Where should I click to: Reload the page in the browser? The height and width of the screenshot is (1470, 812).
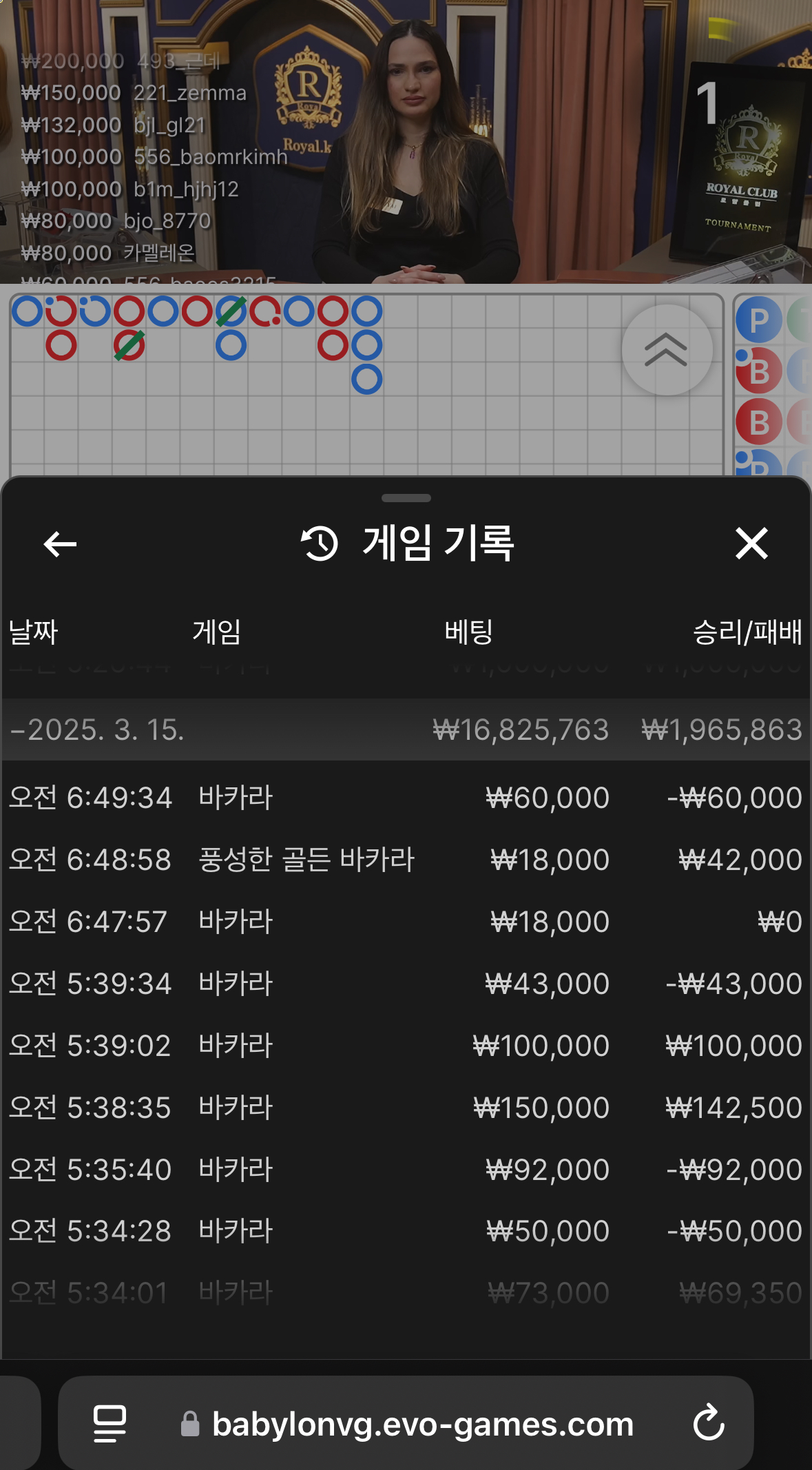(x=709, y=1423)
